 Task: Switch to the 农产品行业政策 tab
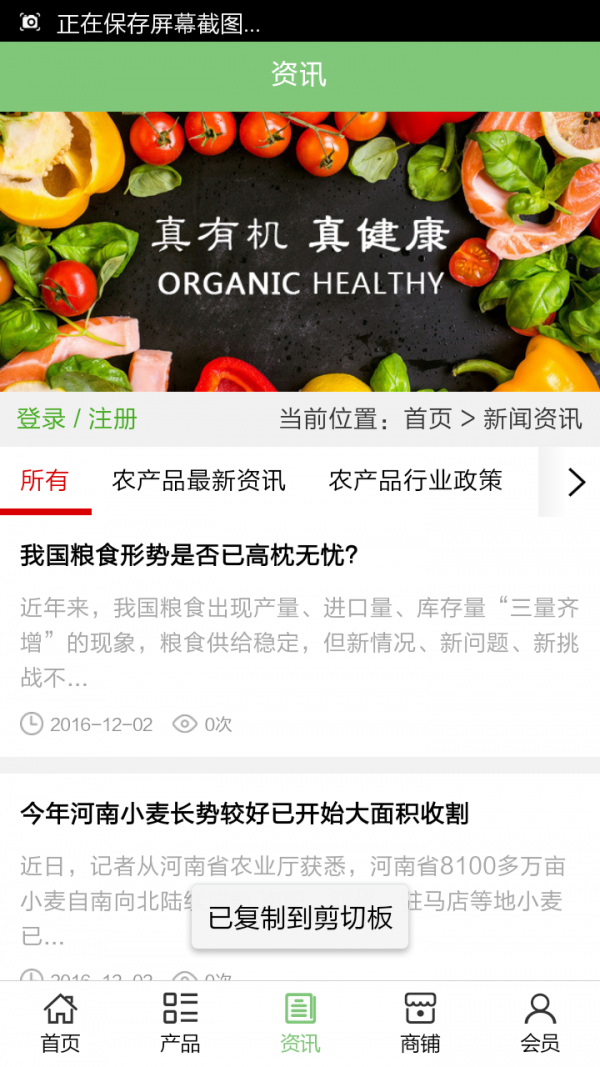[415, 481]
